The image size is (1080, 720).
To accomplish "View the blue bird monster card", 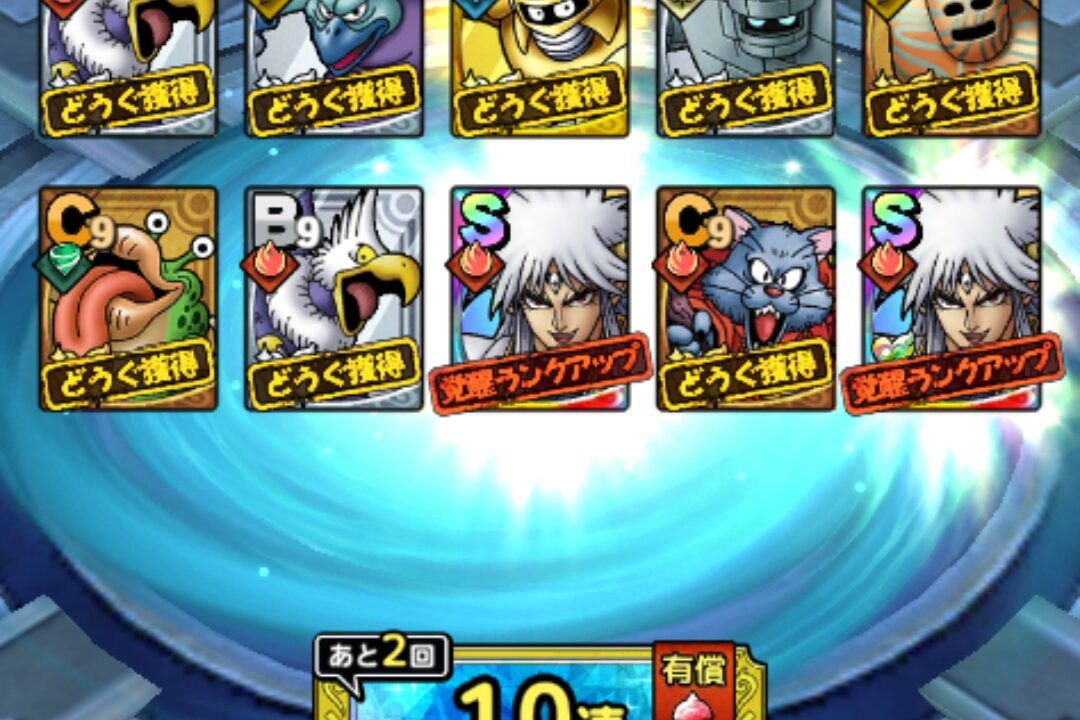I will 334,65.
